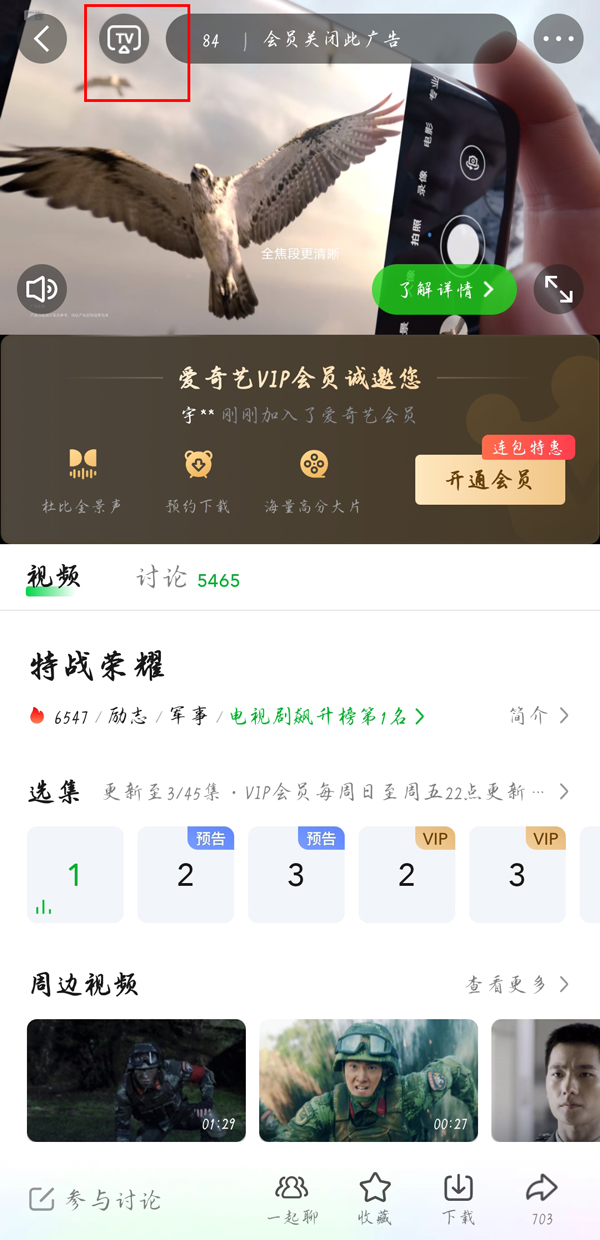Viewport: 600px width, 1240px height.
Task: Open the three-dot overflow menu
Action: click(x=558, y=40)
